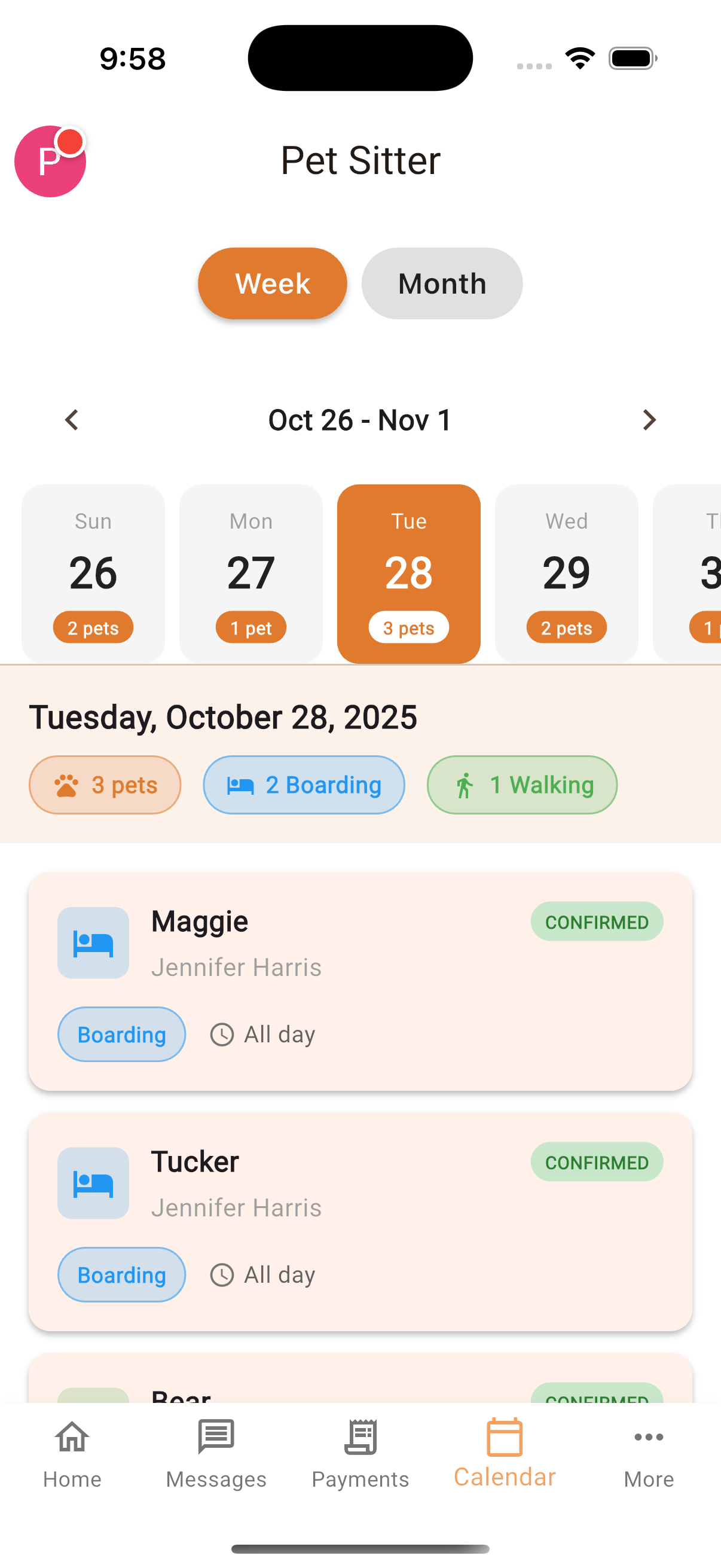Switch to Month view
The height and width of the screenshot is (1568, 721).
point(442,283)
